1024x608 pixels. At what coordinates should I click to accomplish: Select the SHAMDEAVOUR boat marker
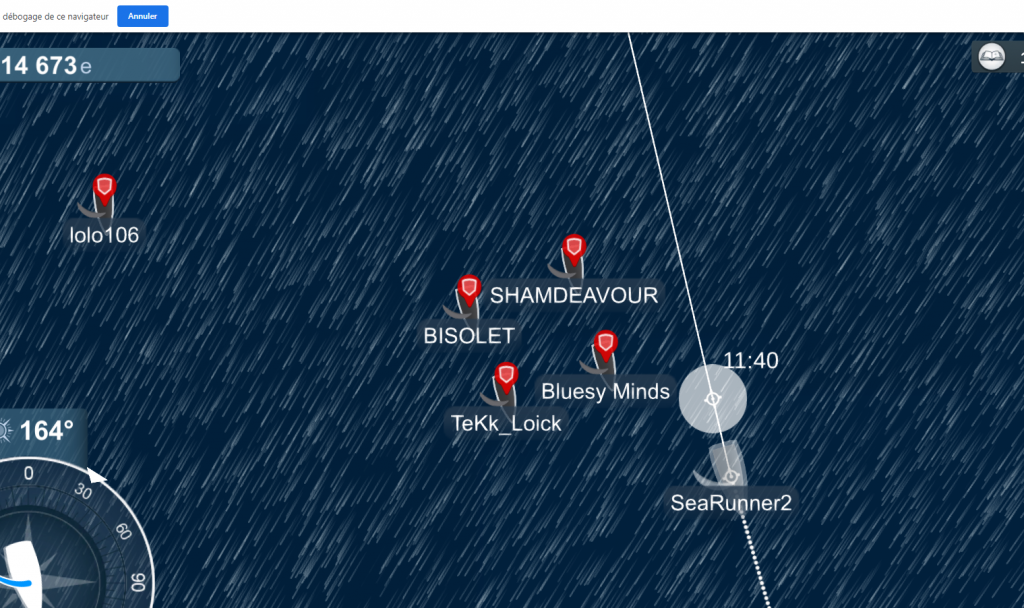coord(573,248)
